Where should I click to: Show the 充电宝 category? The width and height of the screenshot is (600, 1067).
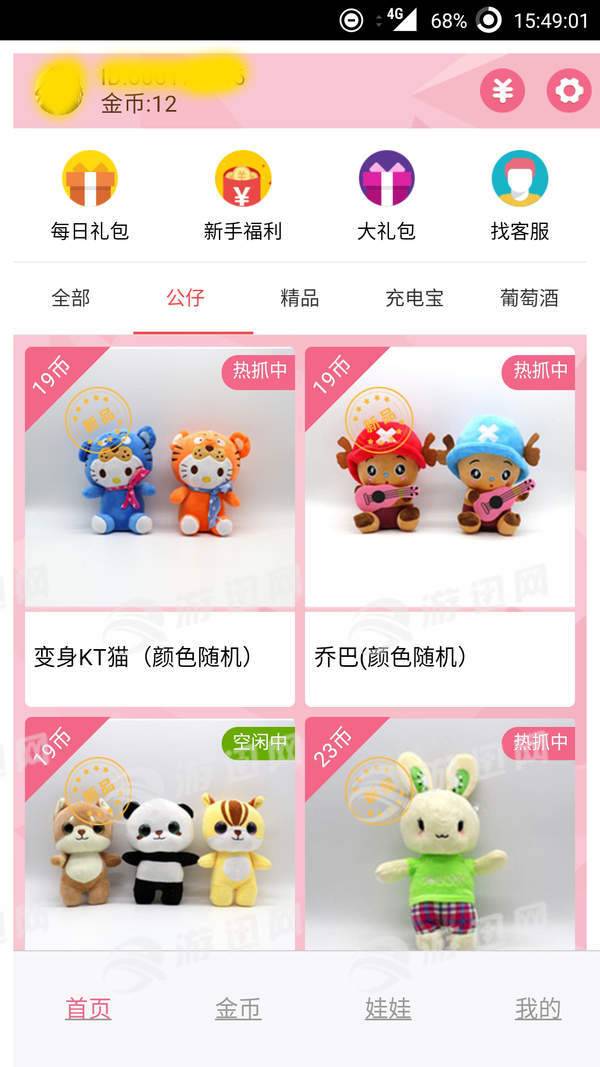[414, 297]
